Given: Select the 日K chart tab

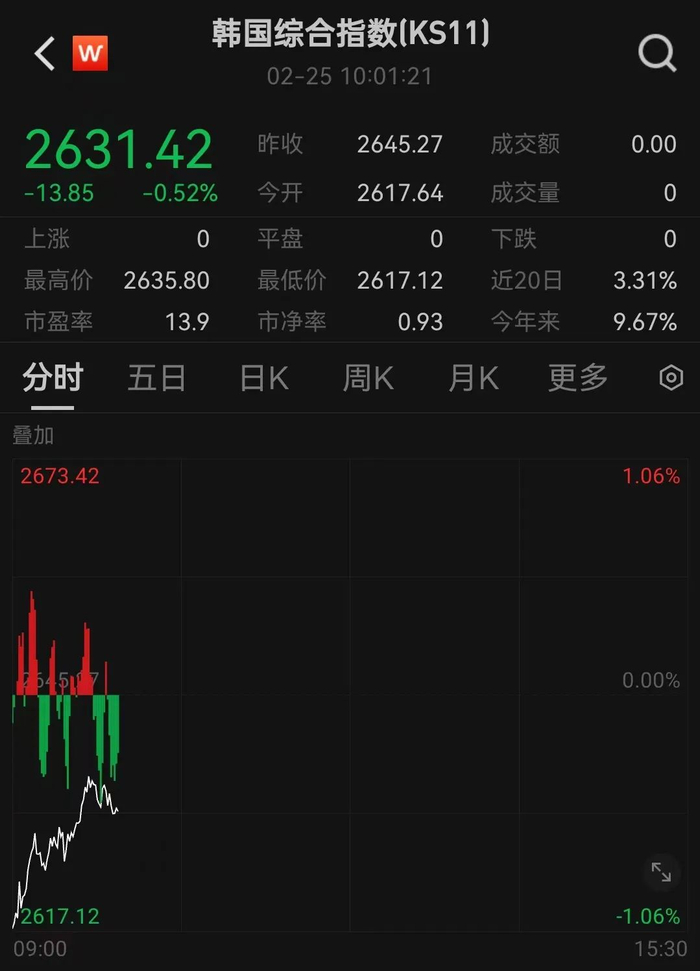Looking at the screenshot, I should tap(264, 378).
